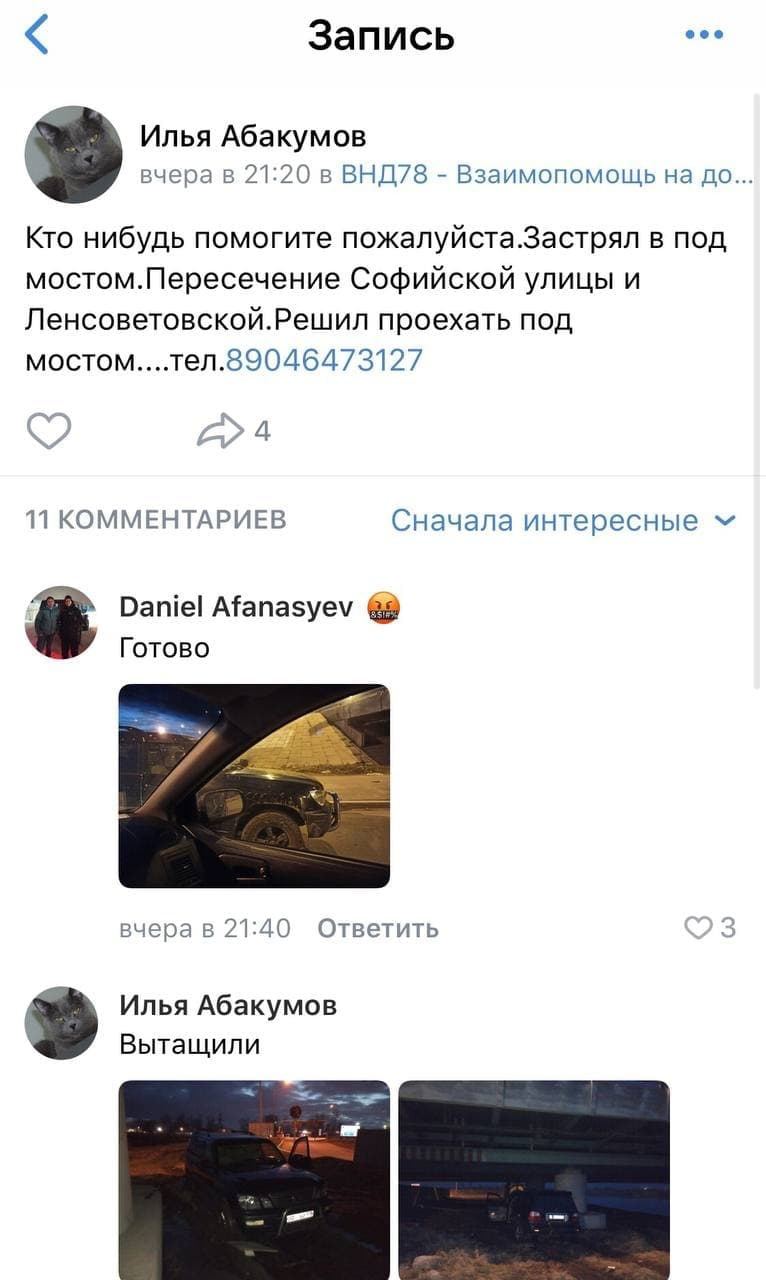This screenshot has width=766, height=1280.
Task: Open second photo under the bridge
Action: pyautogui.click(x=534, y=1180)
